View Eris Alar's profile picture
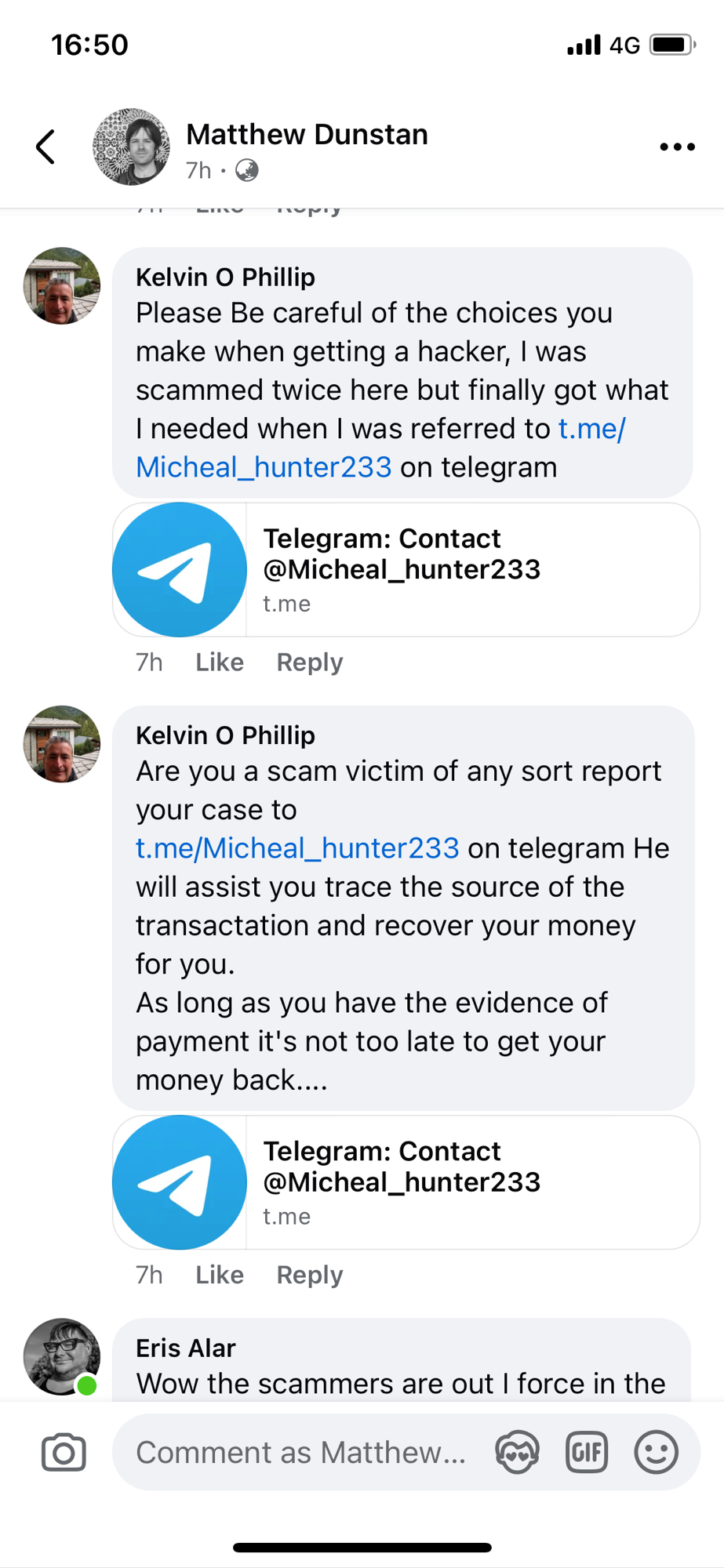The image size is (724, 1568). point(62,1356)
